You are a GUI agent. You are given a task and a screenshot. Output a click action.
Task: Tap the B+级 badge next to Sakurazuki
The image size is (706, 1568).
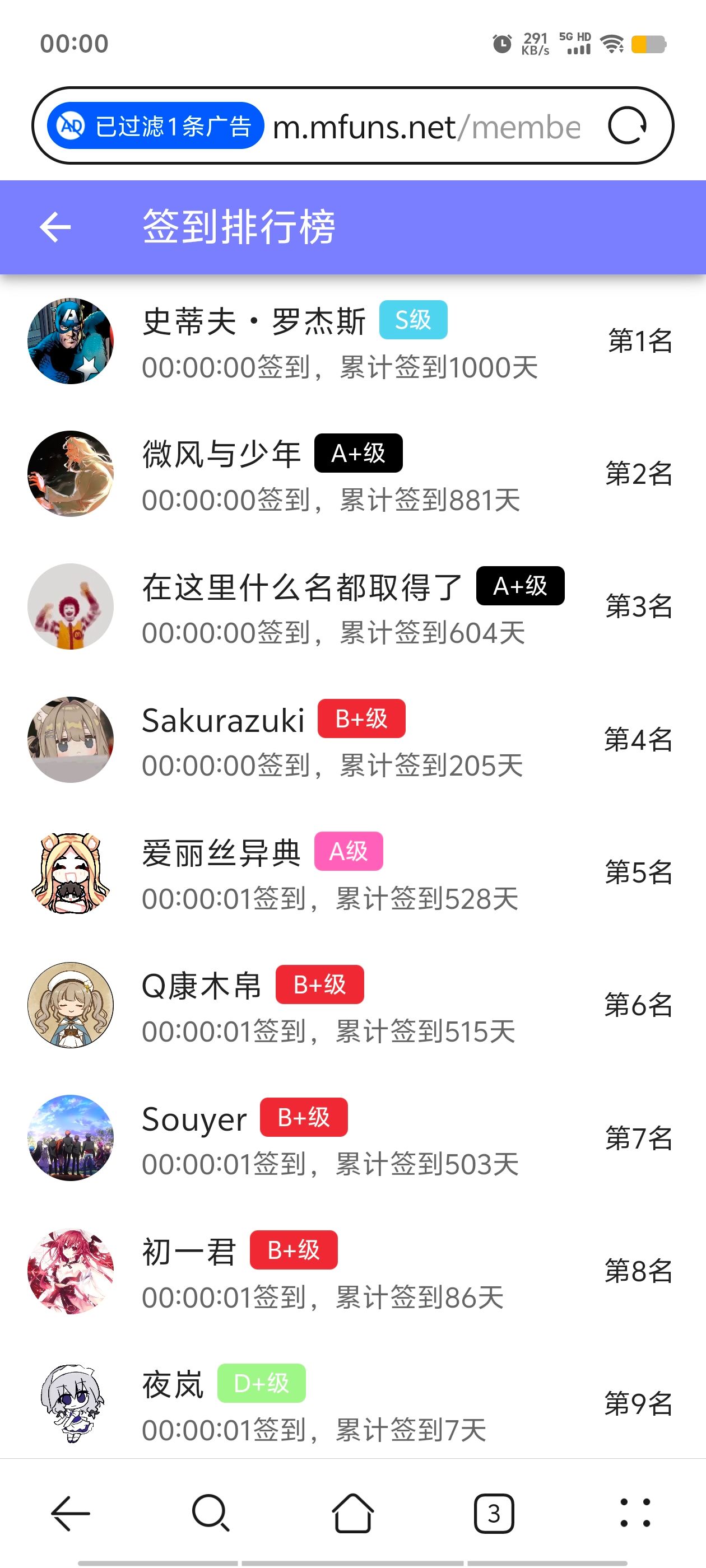(362, 718)
